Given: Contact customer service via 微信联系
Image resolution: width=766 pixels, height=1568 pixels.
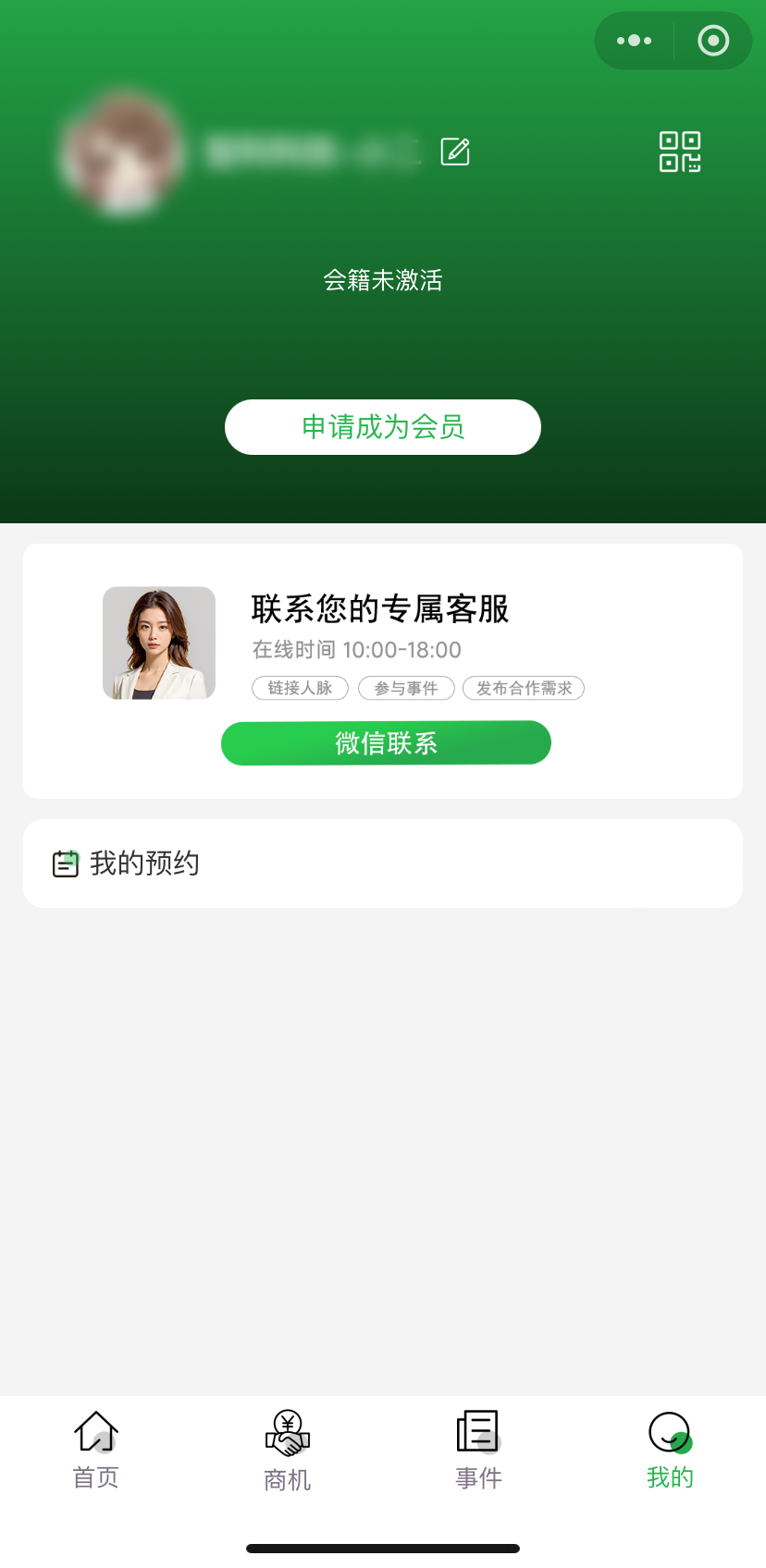Looking at the screenshot, I should 386,743.
